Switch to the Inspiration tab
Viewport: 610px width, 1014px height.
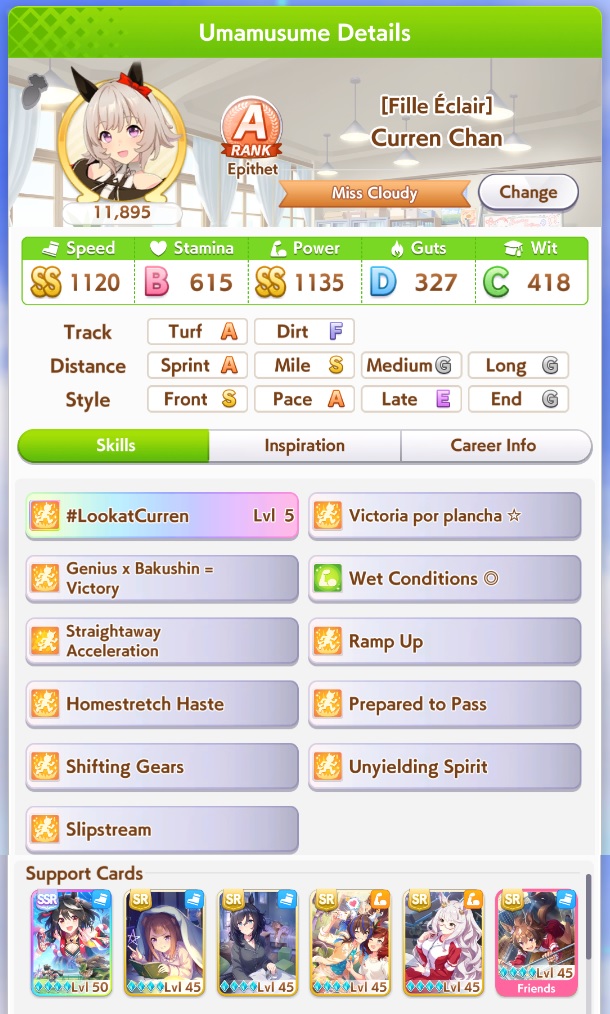pos(305,446)
